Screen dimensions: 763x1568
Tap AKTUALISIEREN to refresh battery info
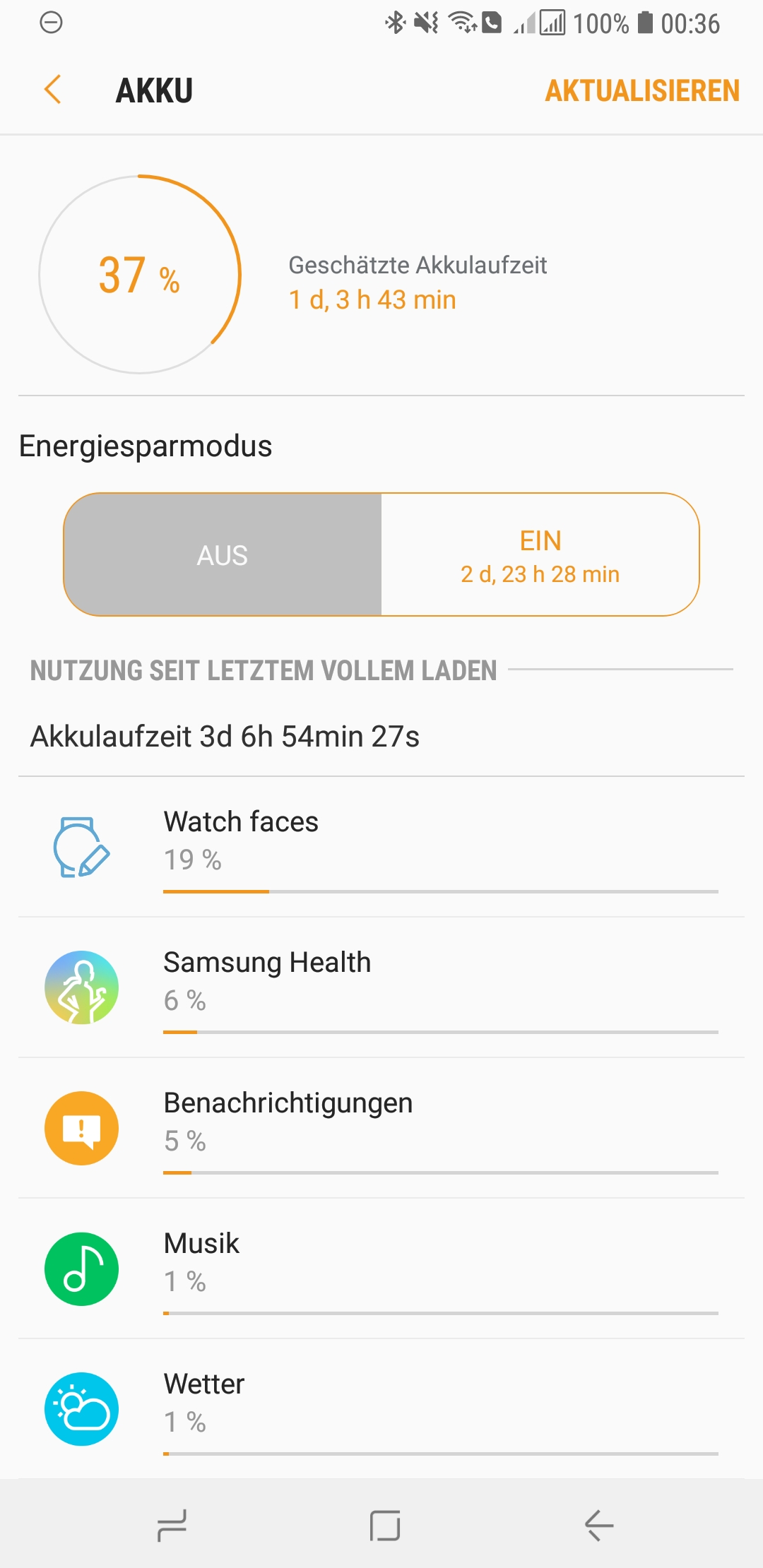pos(641,91)
